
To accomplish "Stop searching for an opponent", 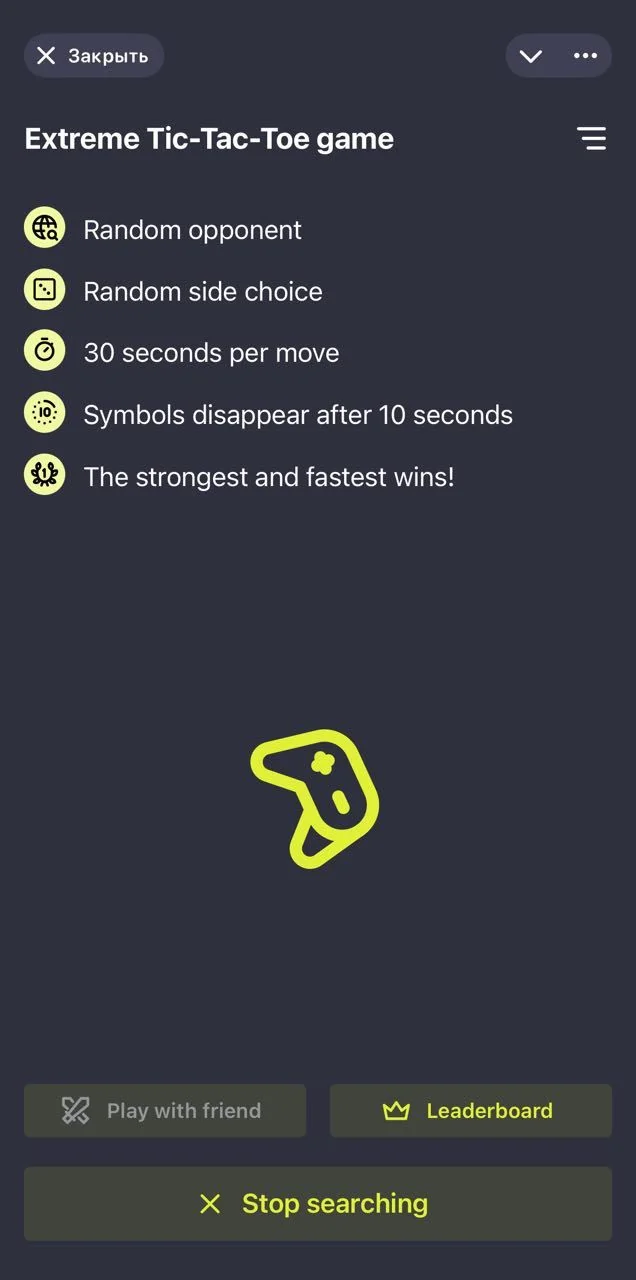I will click(x=318, y=1204).
